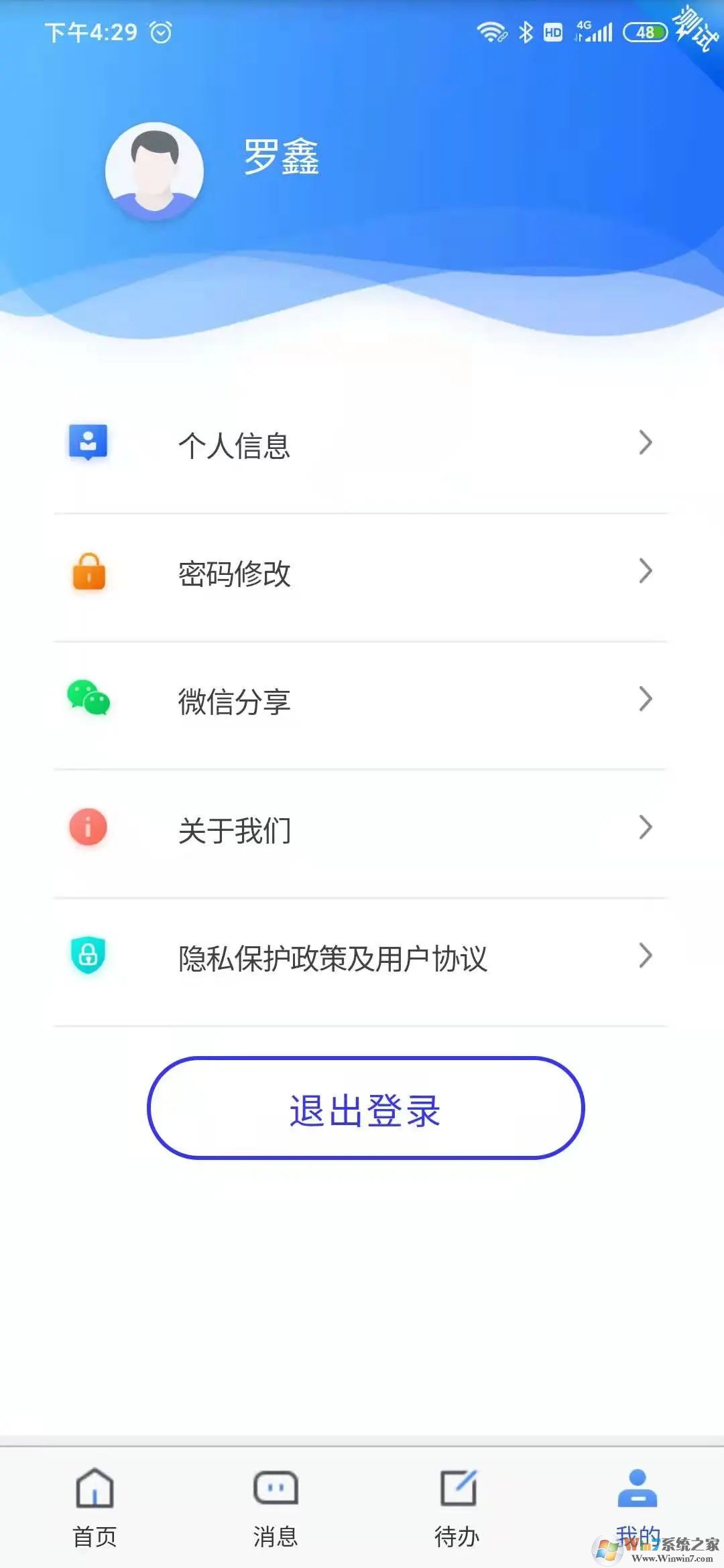The width and height of the screenshot is (724, 1568).
Task: Tap the red info icon for 关于我们
Action: pos(88,828)
